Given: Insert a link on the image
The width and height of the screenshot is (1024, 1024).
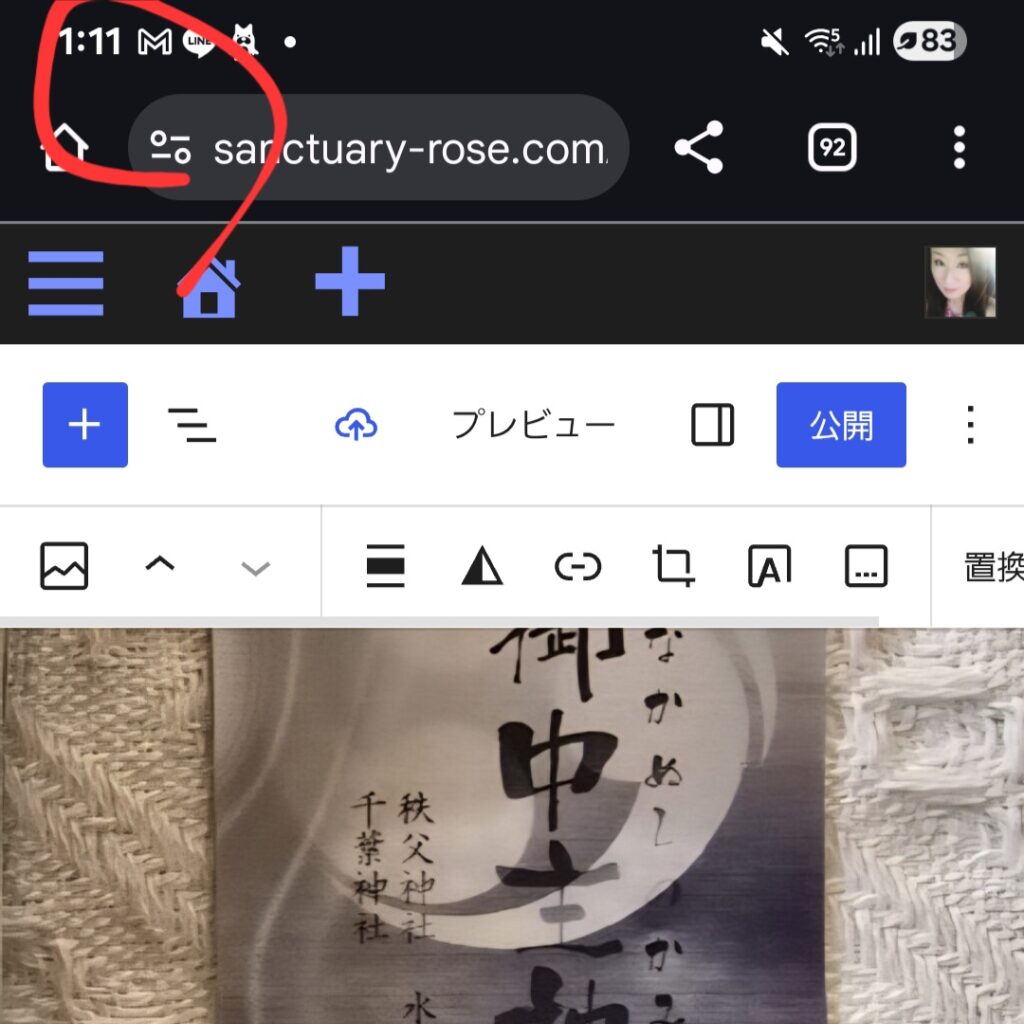Looking at the screenshot, I should point(578,568).
